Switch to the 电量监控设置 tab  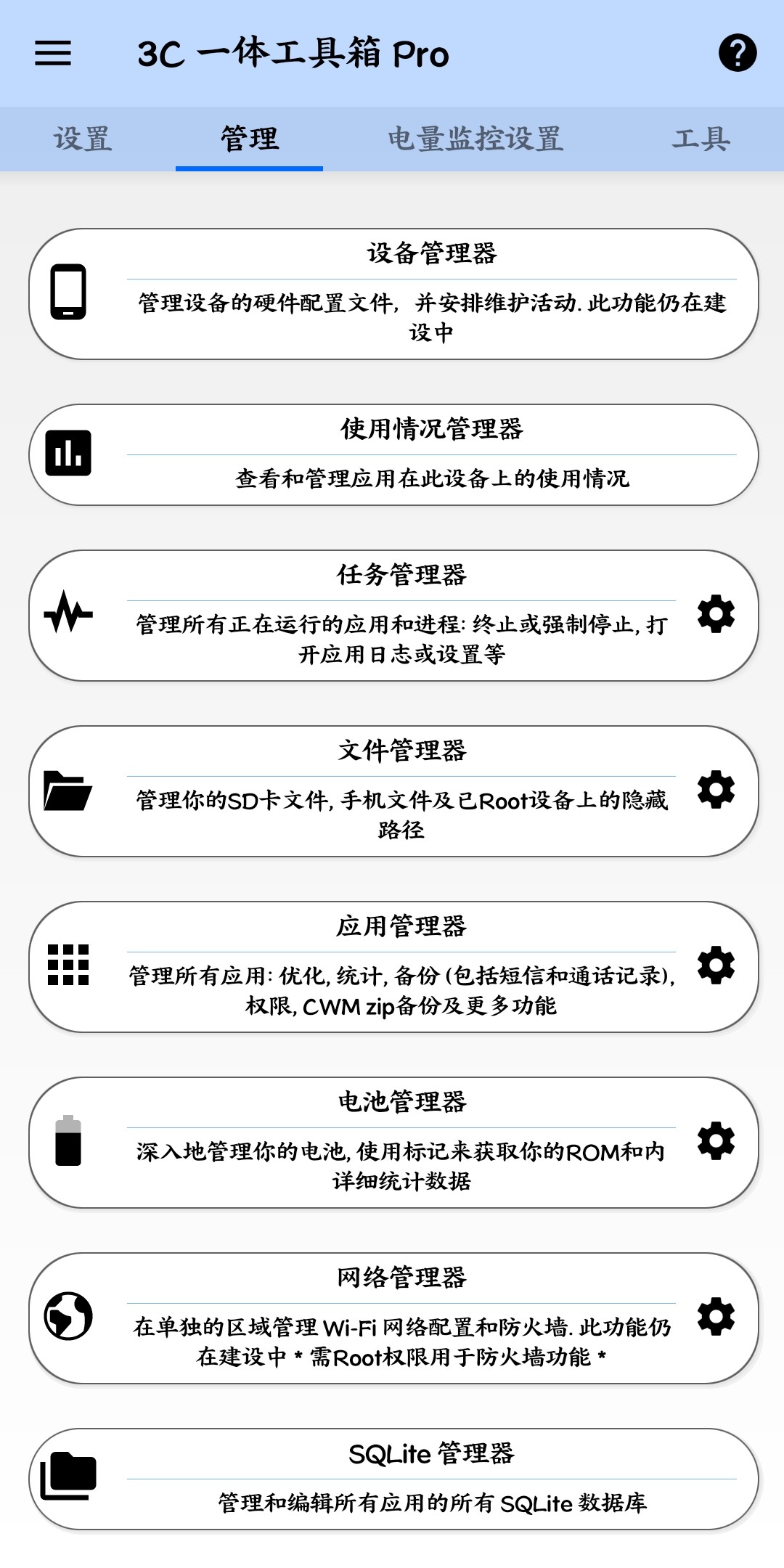[475, 139]
